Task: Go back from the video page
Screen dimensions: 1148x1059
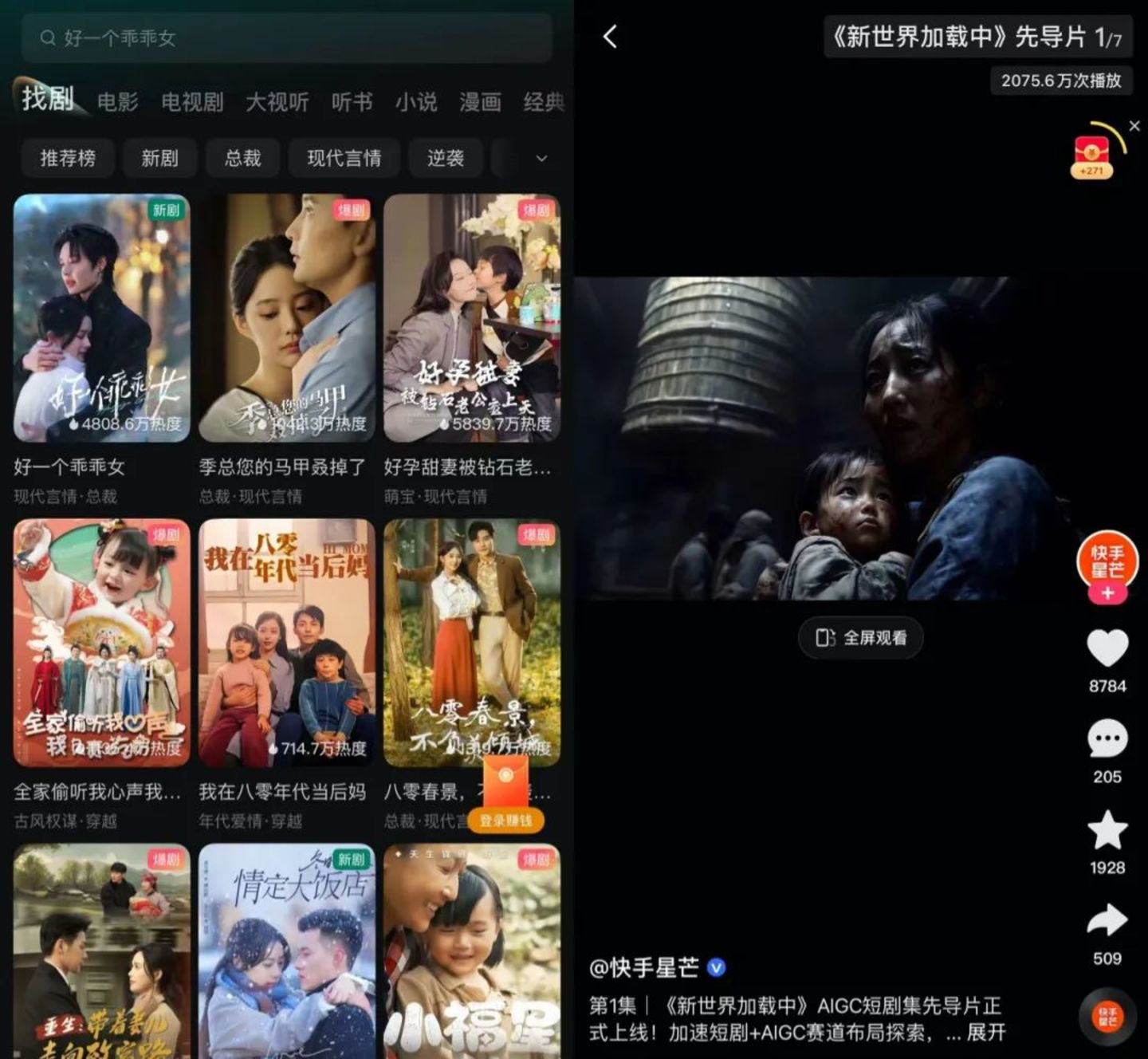Action: pos(610,37)
